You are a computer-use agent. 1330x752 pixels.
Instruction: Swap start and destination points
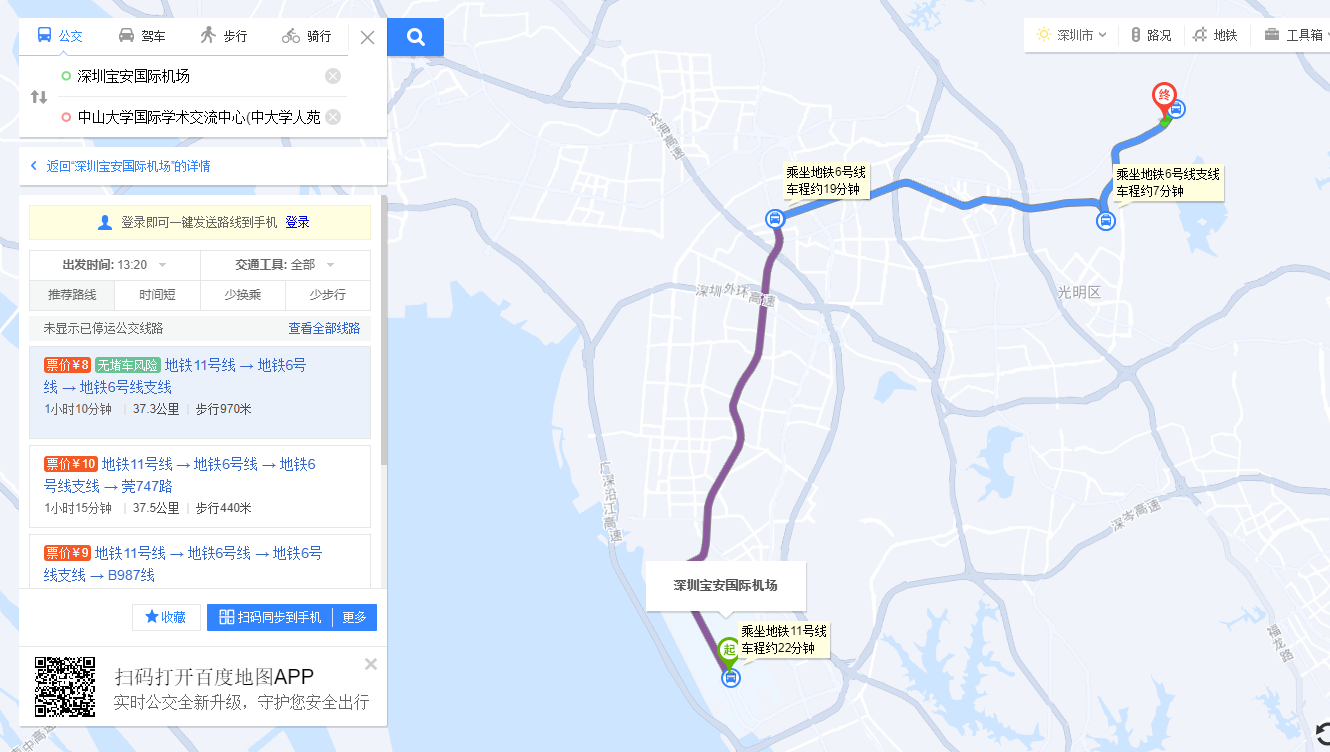(x=39, y=97)
